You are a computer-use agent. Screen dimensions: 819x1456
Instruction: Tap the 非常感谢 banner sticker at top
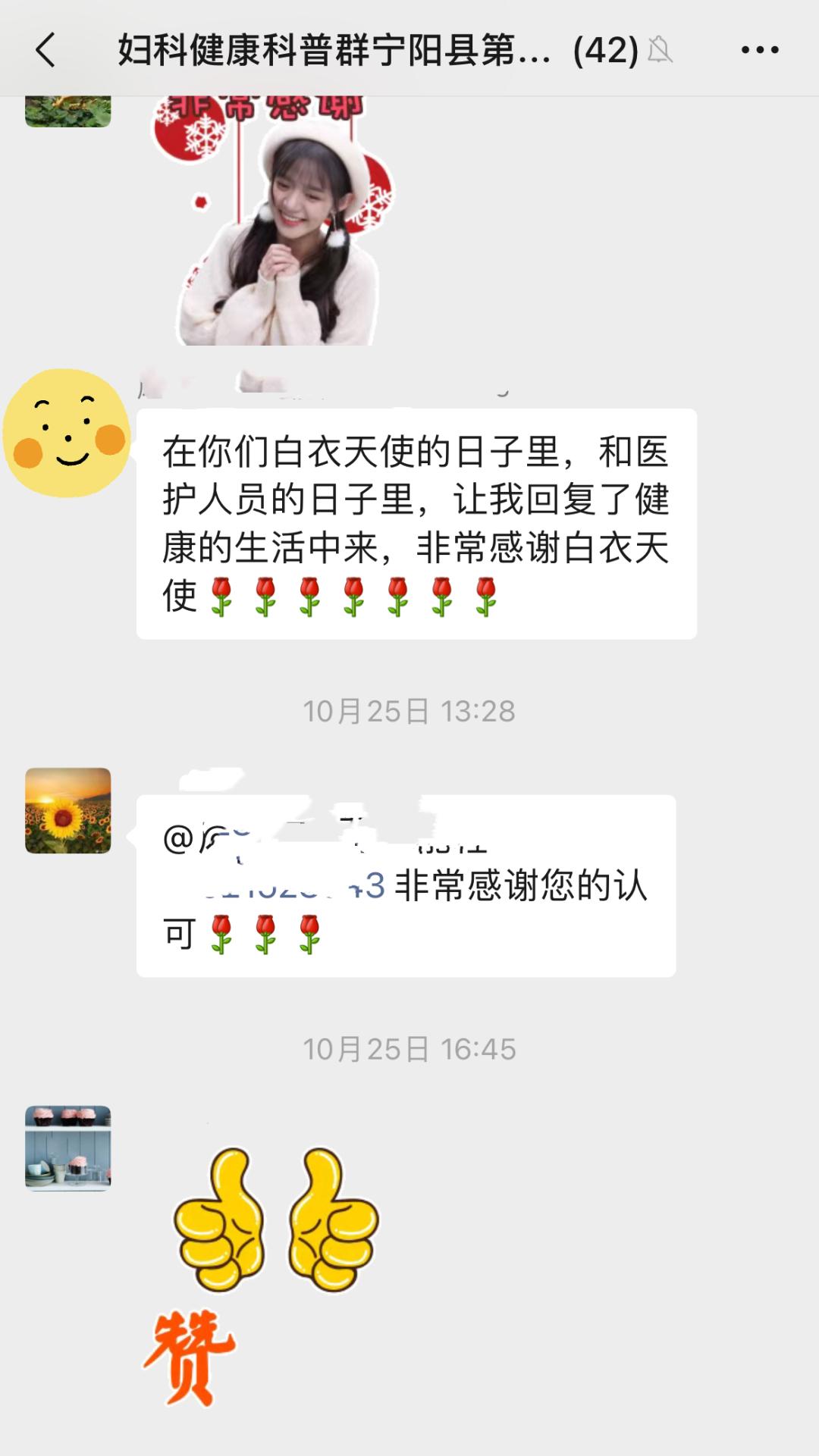pyautogui.click(x=265, y=106)
